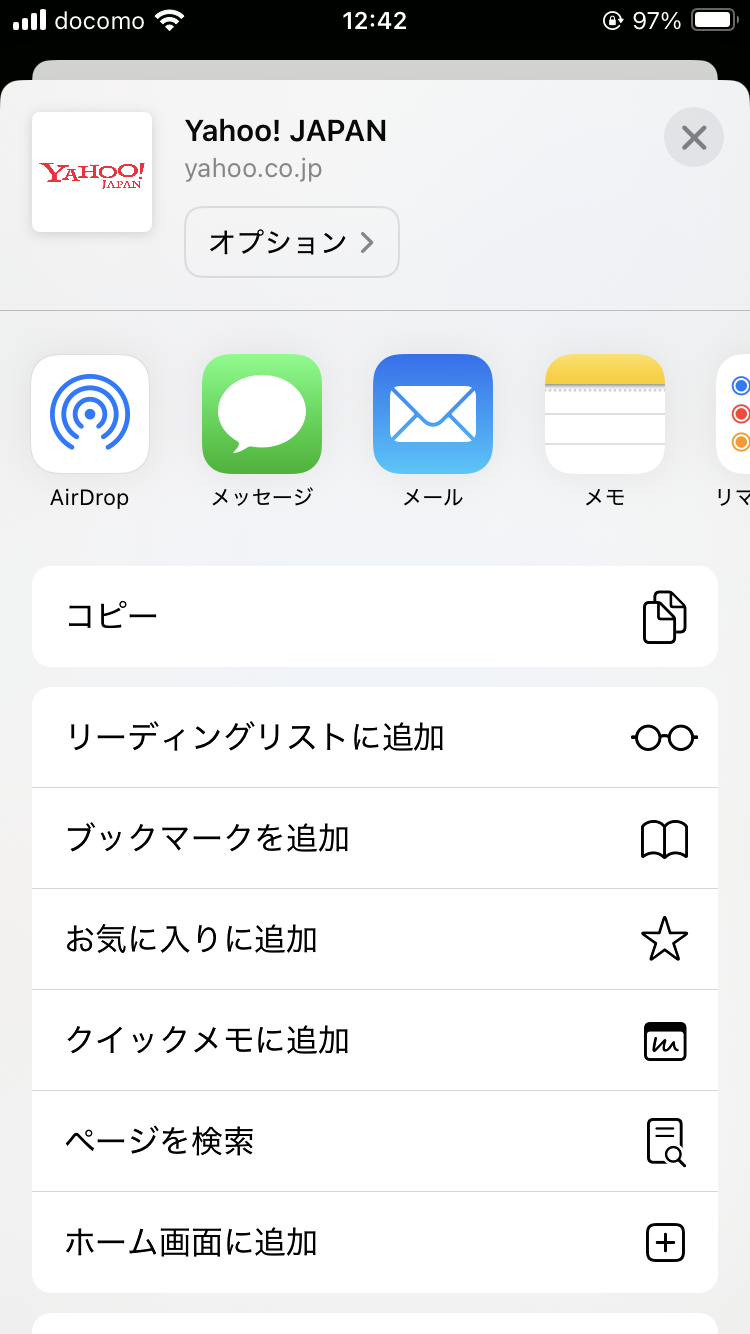Open the オプション share options
The width and height of the screenshot is (750, 1334).
pyautogui.click(x=291, y=242)
